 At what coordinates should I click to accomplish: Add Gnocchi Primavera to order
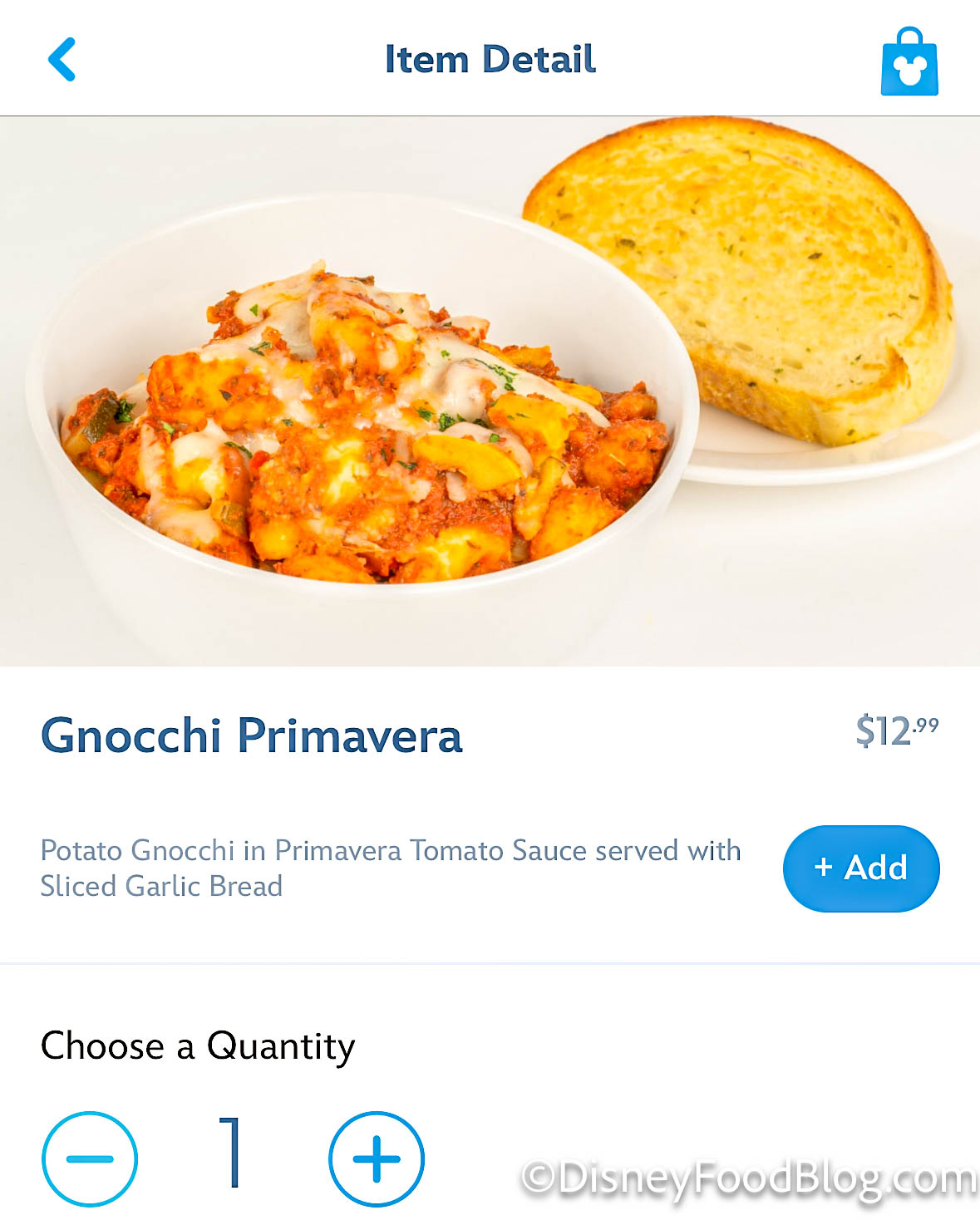coord(860,868)
